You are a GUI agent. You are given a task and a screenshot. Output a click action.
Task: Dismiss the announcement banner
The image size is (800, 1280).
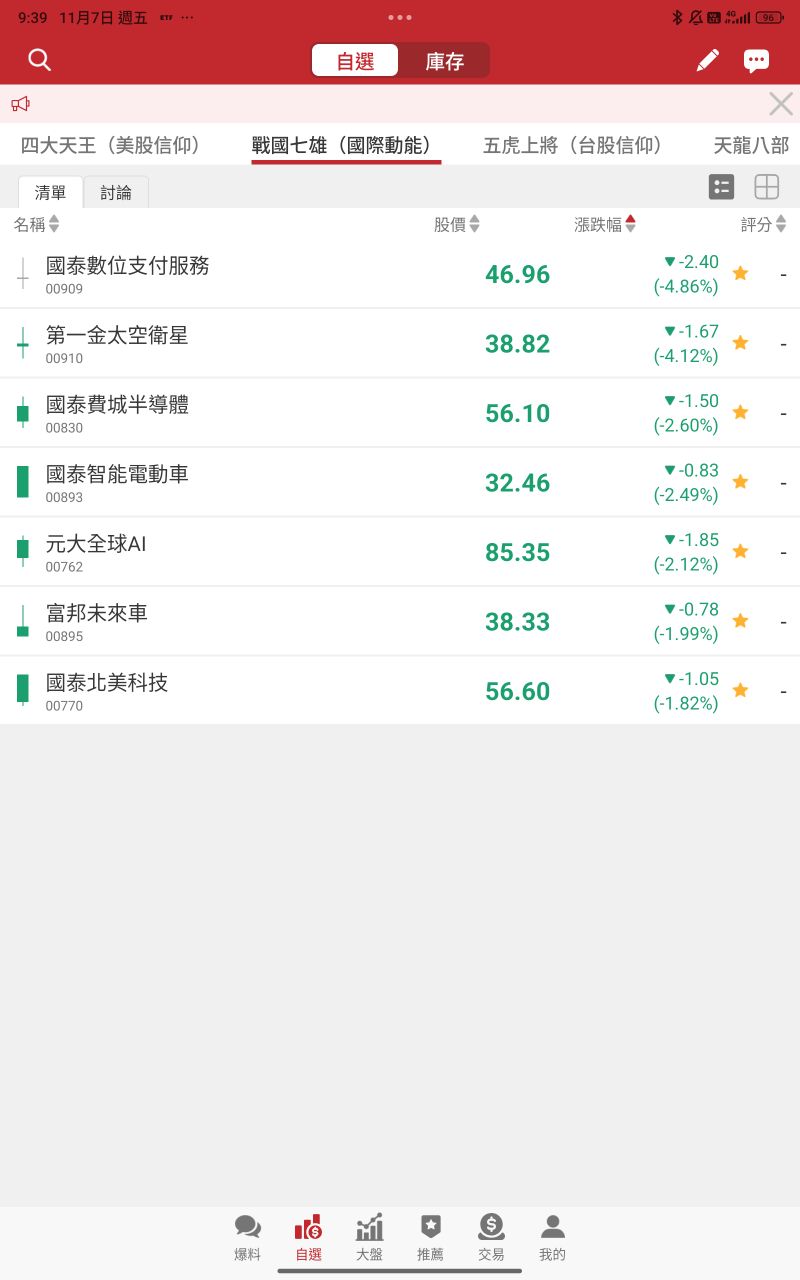click(x=780, y=103)
